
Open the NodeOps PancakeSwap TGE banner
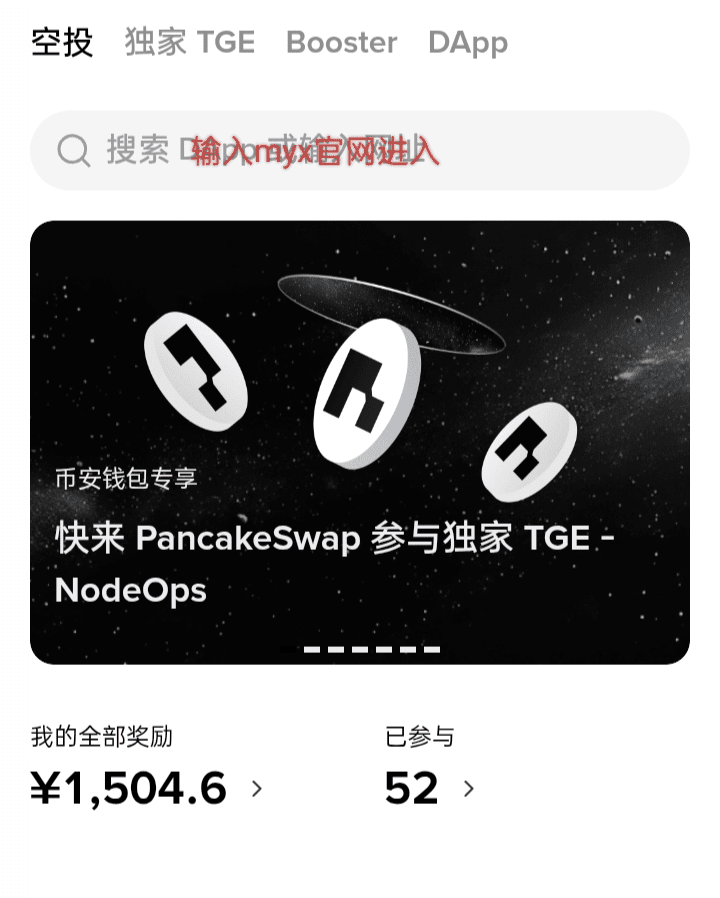[359, 442]
